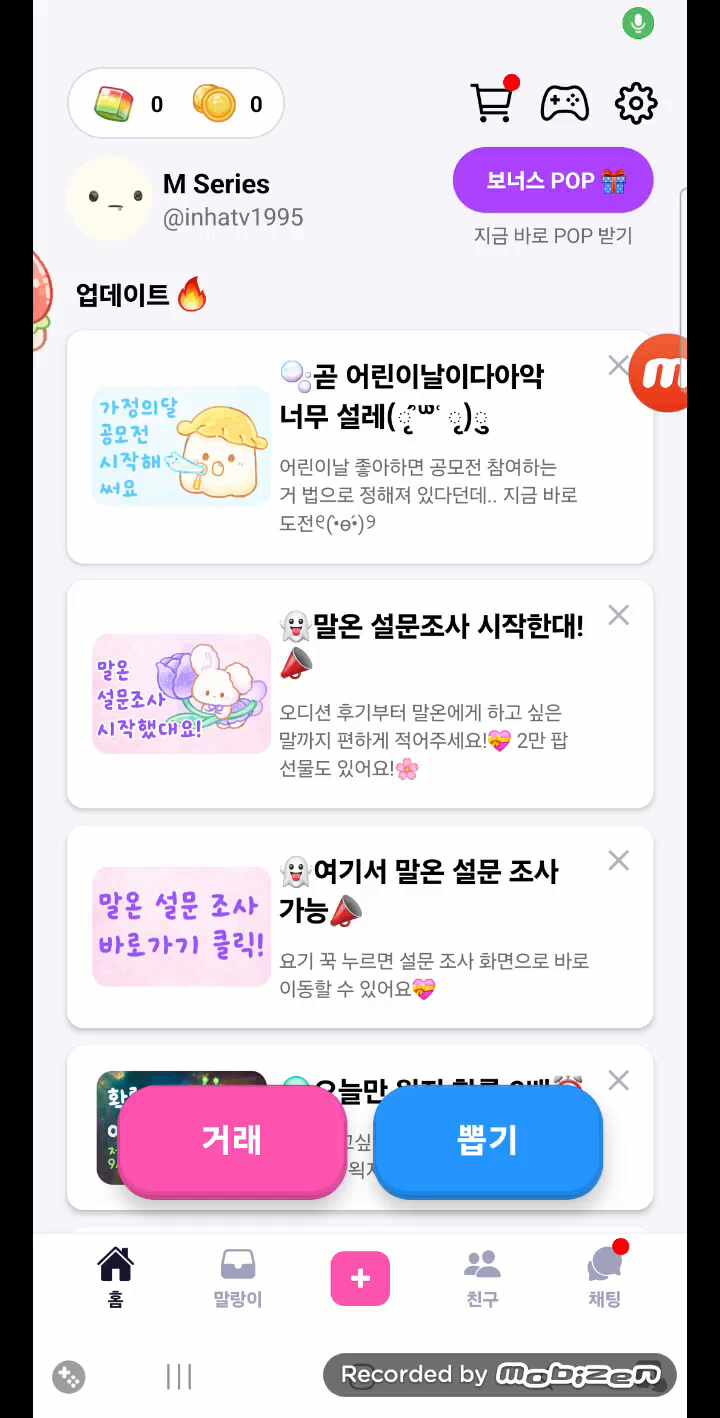
Task: Dismiss the 여기서 말온 설문 조사 가능 card
Action: [x=618, y=861]
